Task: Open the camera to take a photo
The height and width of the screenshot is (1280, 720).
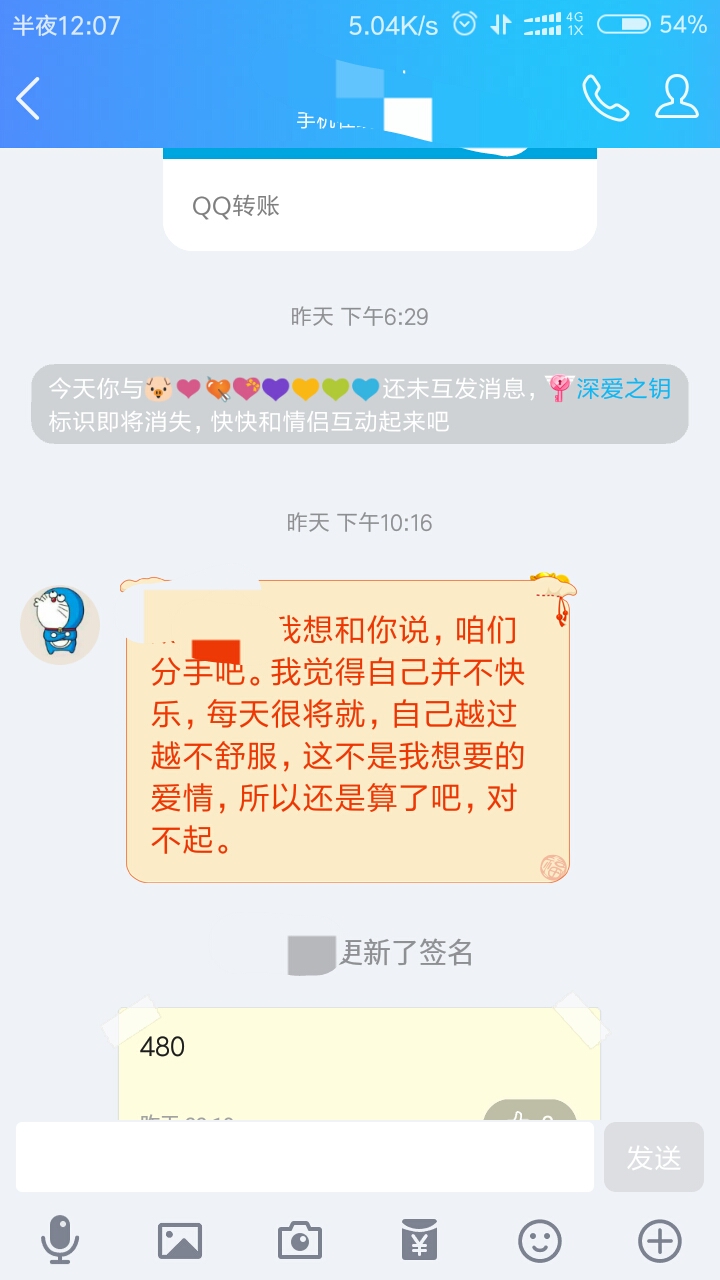Action: point(300,1241)
